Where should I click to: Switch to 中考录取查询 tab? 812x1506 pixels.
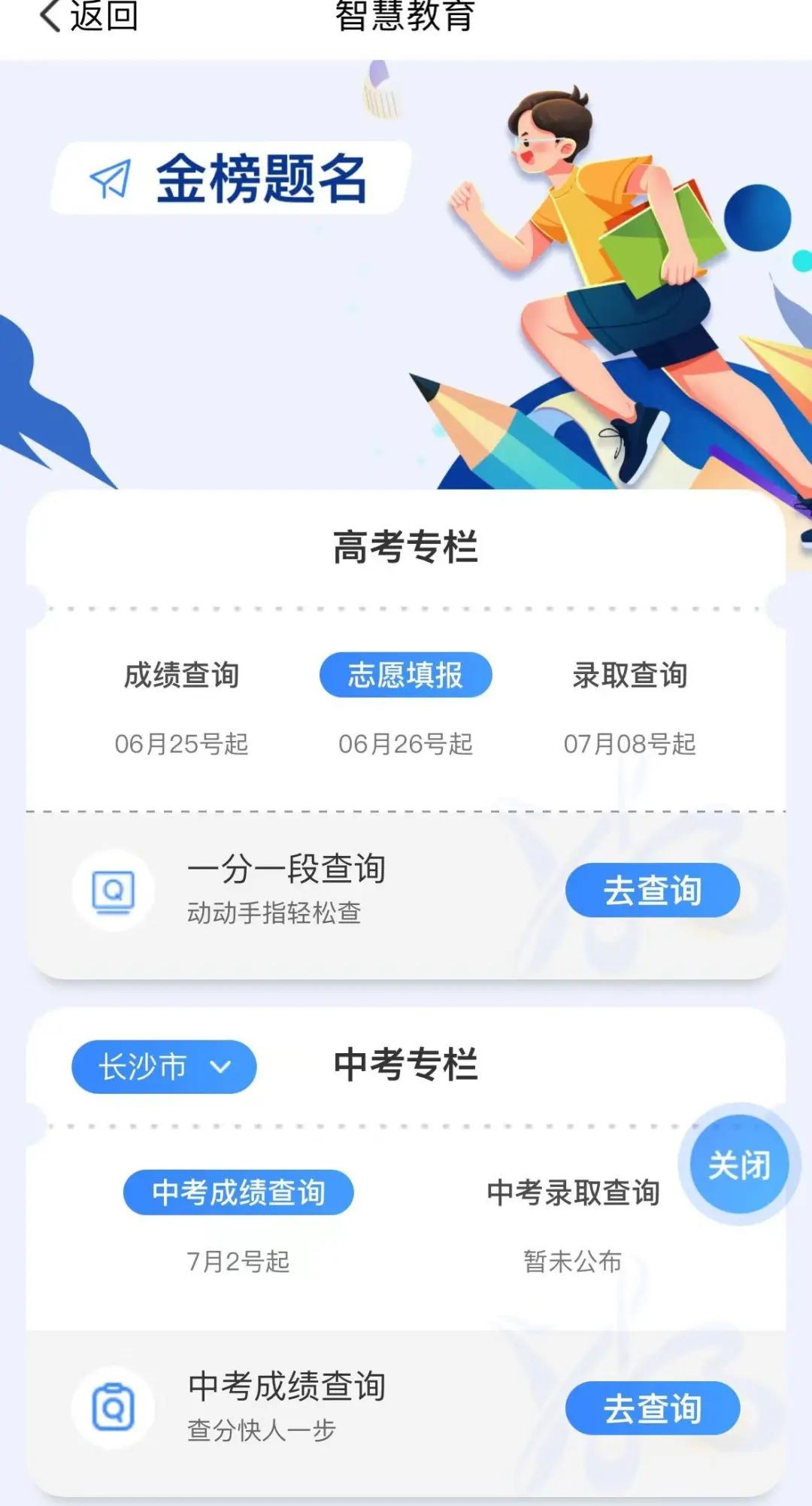pyautogui.click(x=573, y=1192)
